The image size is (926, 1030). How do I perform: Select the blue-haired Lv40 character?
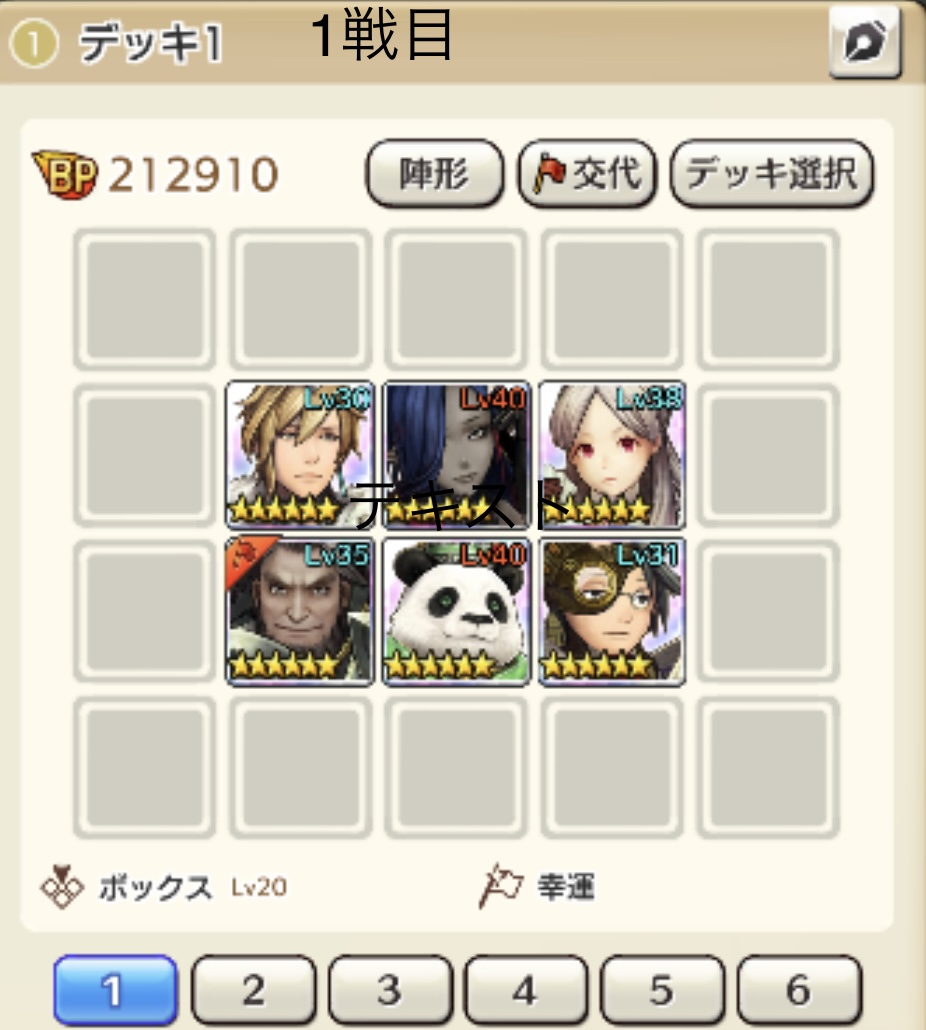(x=456, y=454)
